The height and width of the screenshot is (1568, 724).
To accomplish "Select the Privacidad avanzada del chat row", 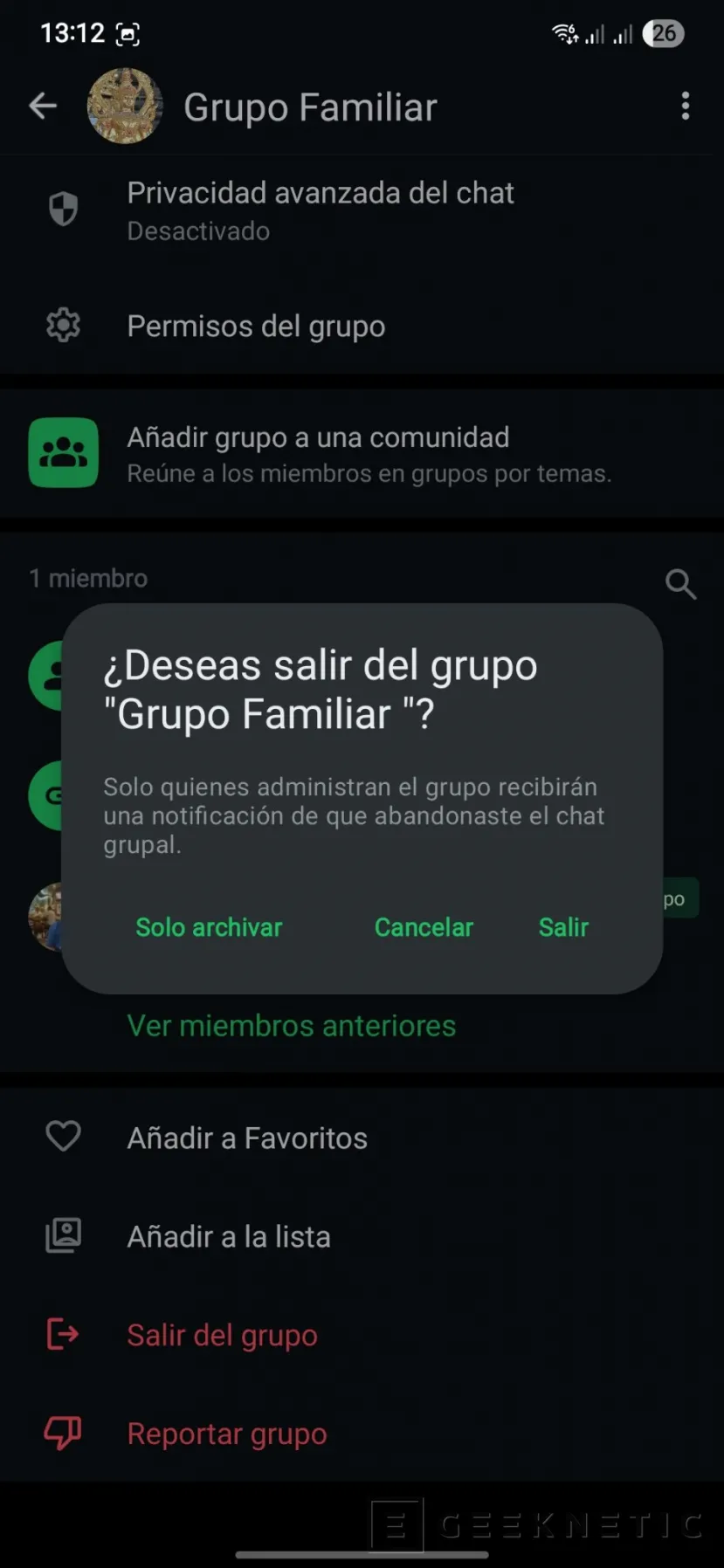I will pyautogui.click(x=321, y=210).
